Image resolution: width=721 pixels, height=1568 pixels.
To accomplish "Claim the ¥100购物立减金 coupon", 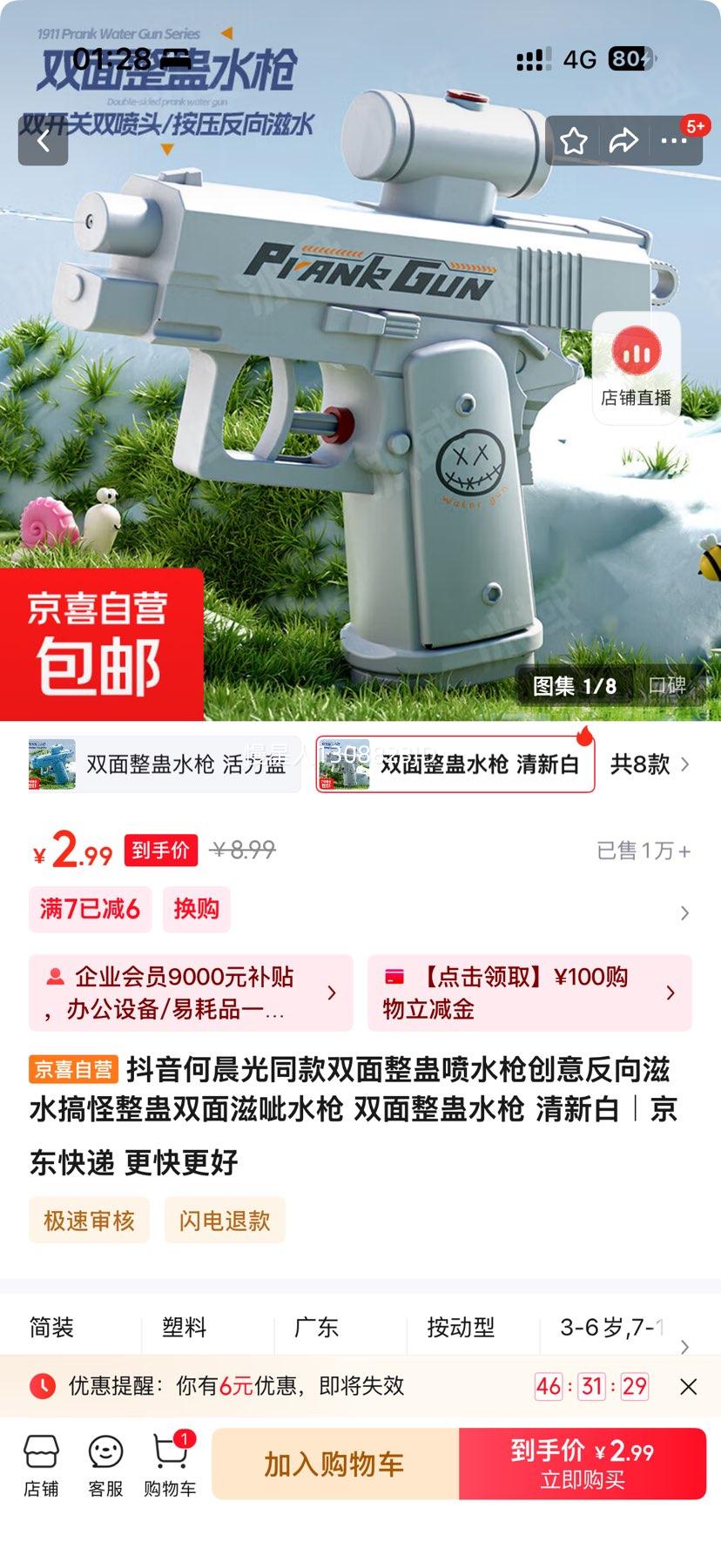I will [529, 993].
